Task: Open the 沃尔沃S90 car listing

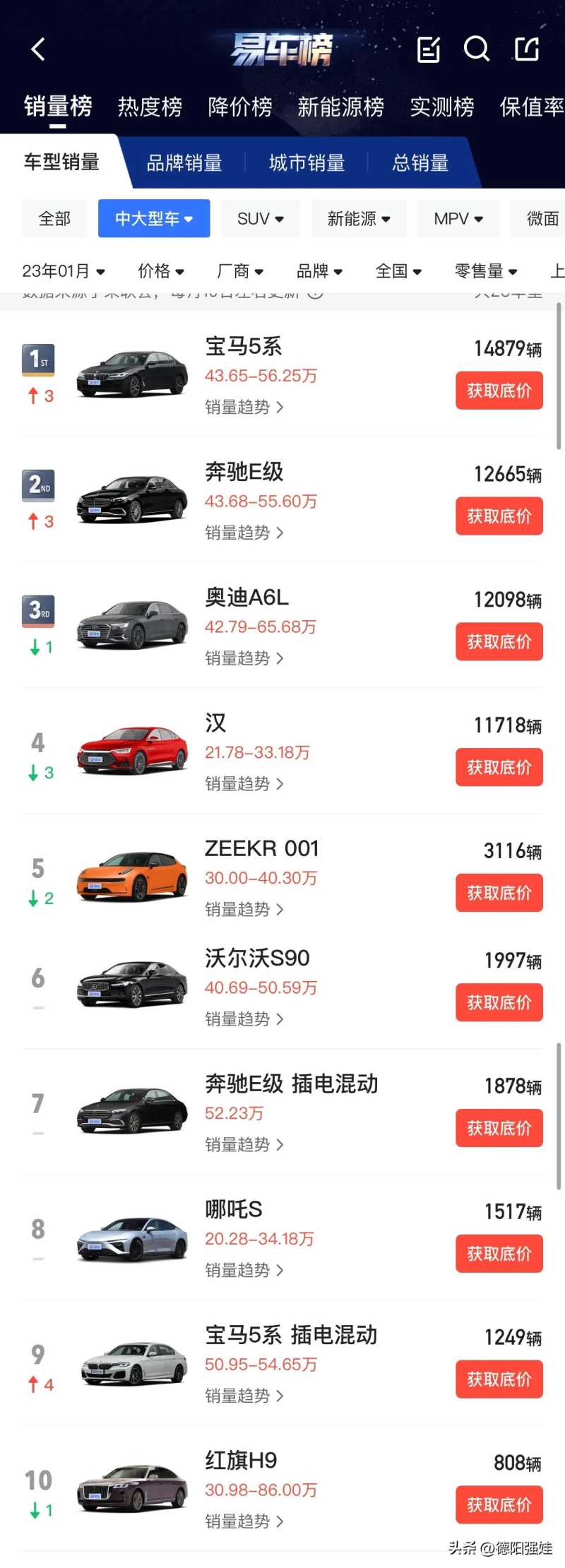Action: [257, 958]
